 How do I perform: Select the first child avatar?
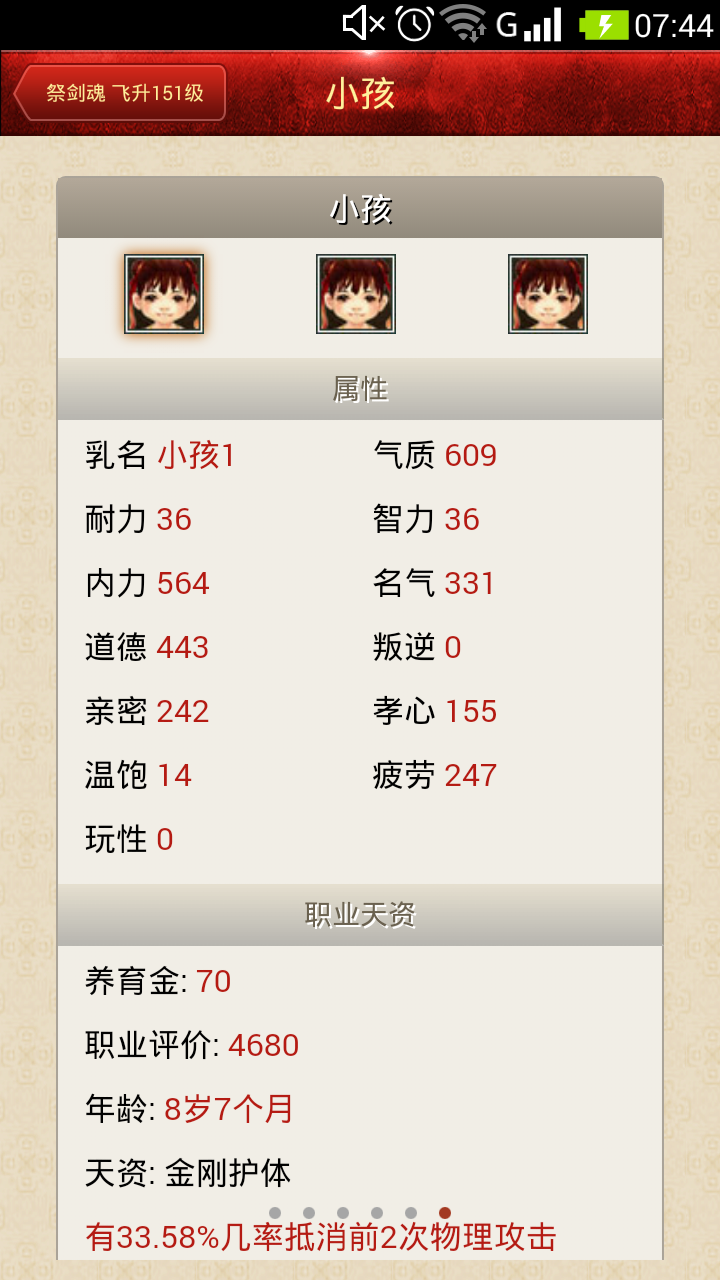point(164,294)
